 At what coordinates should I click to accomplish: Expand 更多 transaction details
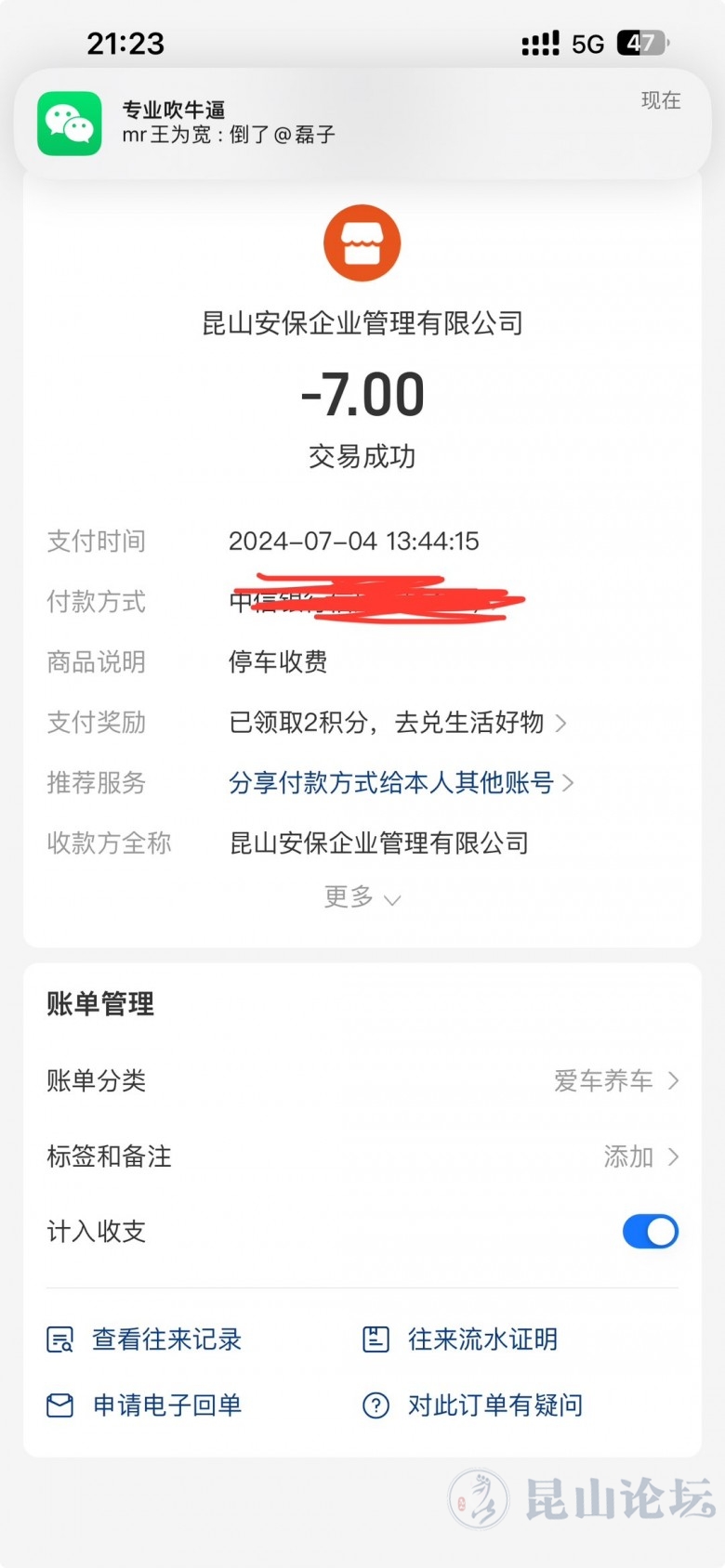click(362, 897)
